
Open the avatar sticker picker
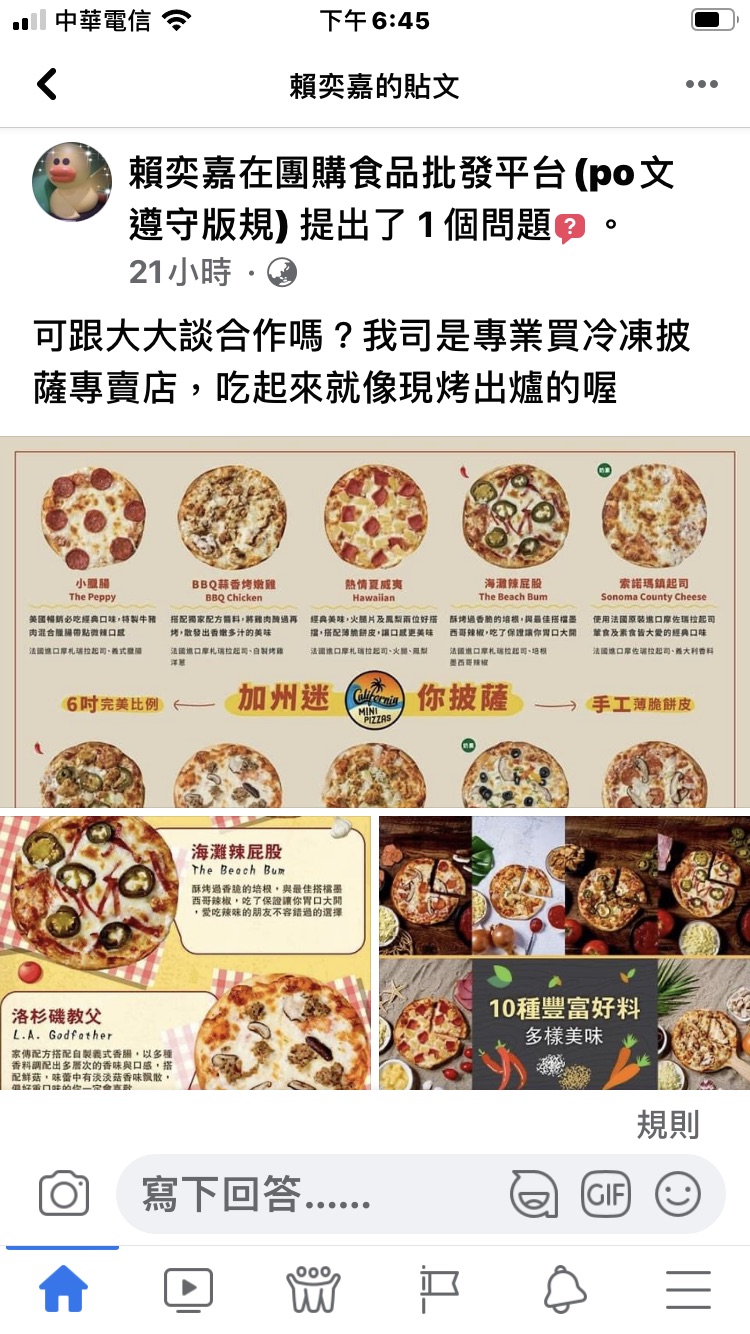534,1194
